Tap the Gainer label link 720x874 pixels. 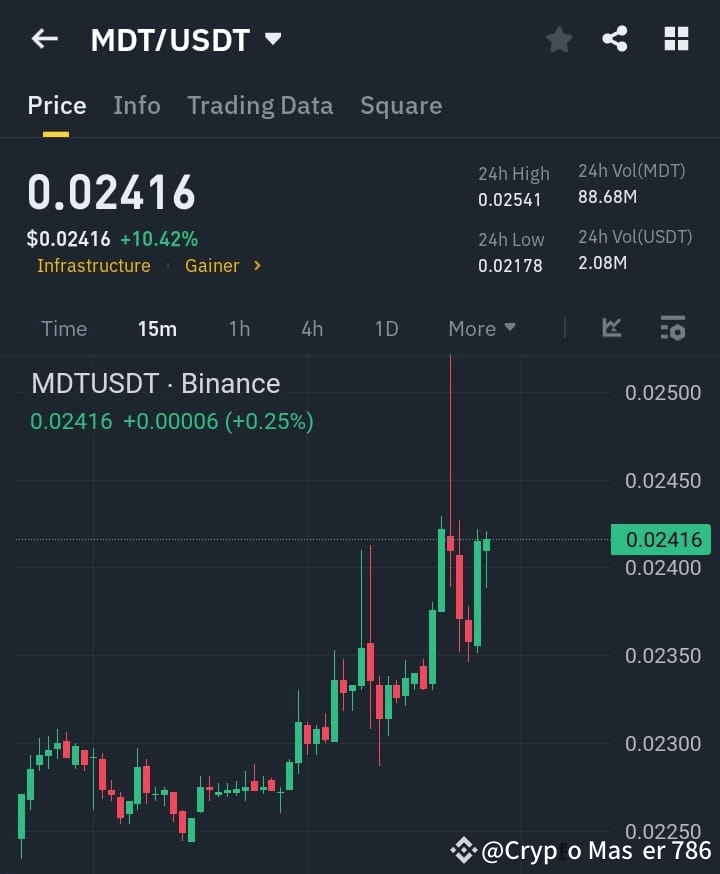[214, 266]
